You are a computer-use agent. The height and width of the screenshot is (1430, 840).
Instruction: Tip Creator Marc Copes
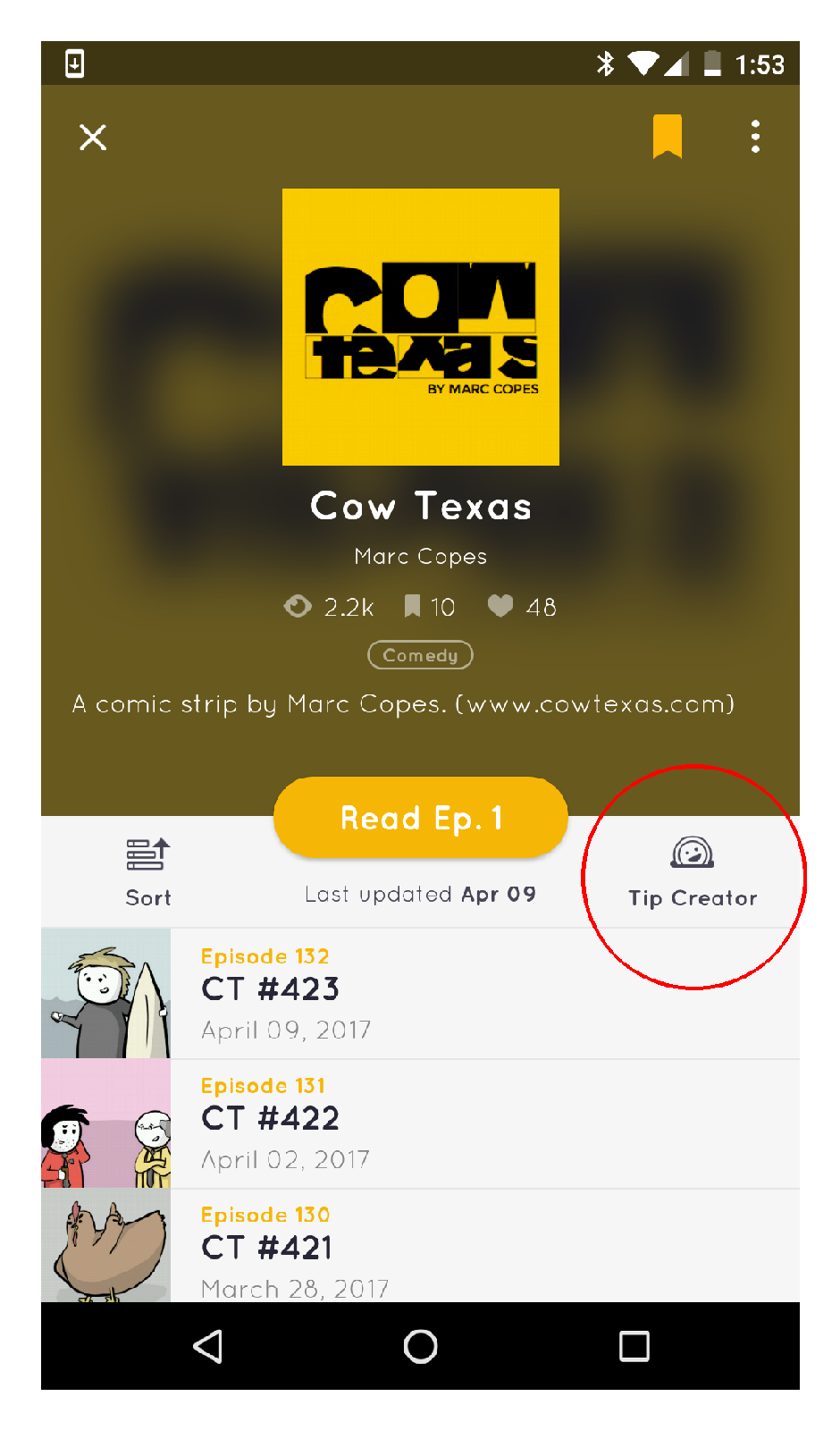(693, 873)
